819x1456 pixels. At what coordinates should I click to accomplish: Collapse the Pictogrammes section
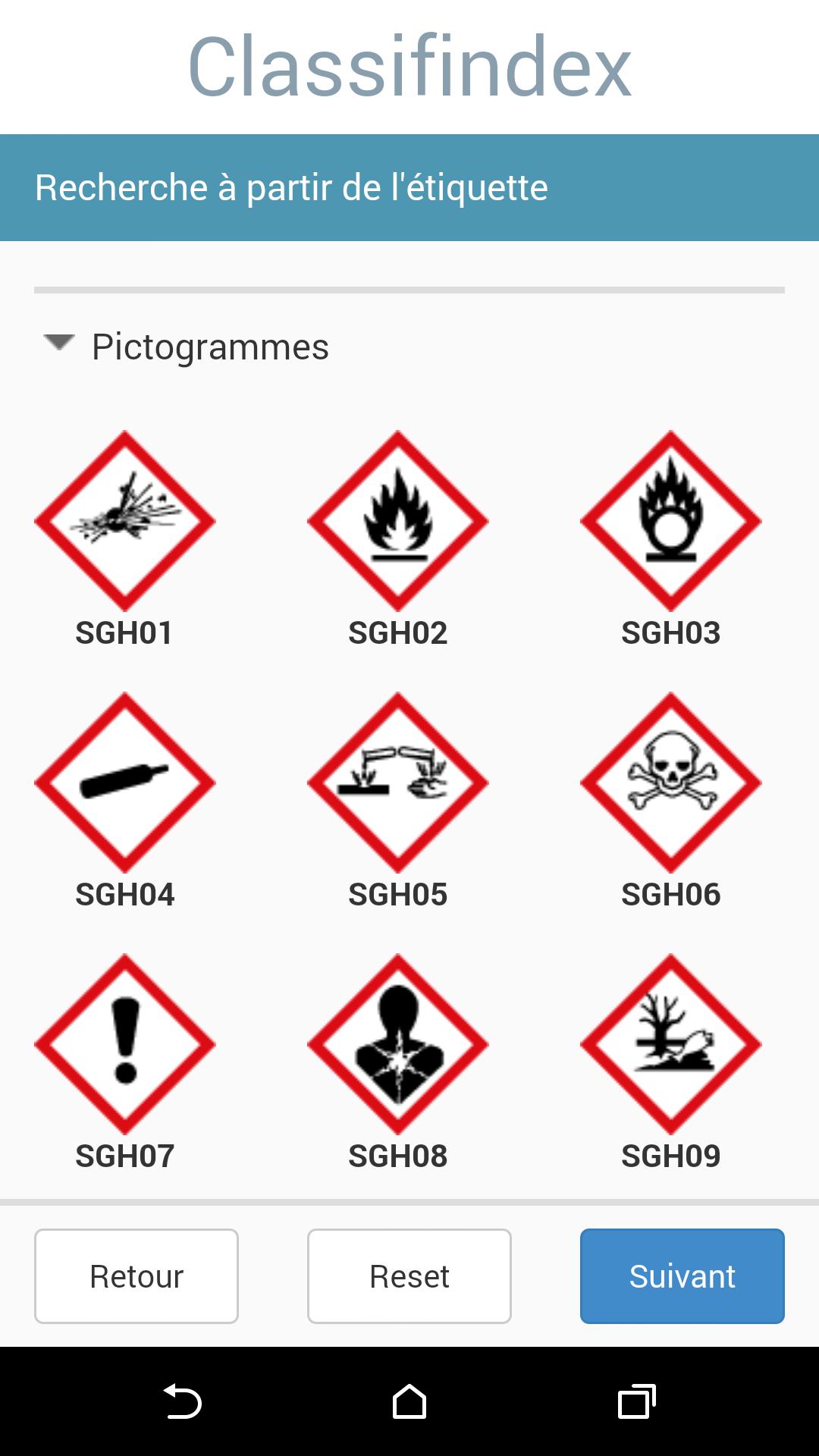[x=59, y=345]
